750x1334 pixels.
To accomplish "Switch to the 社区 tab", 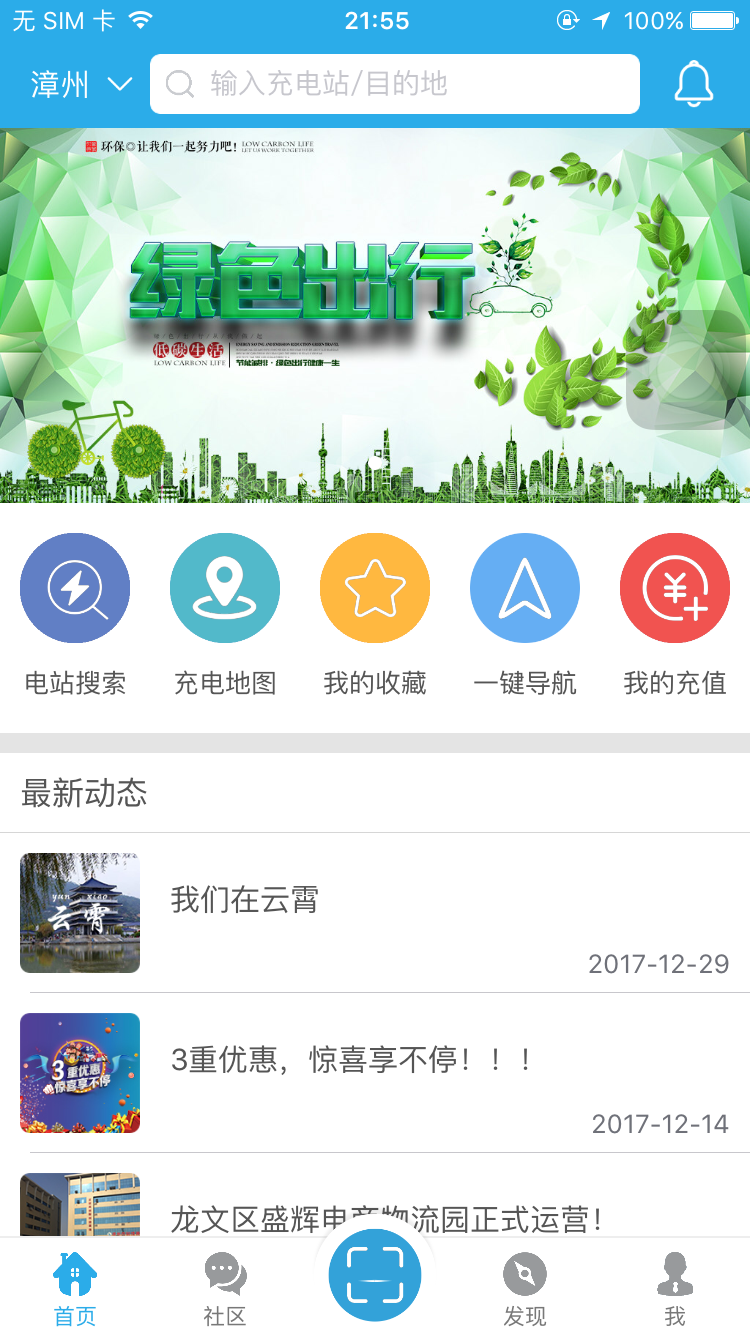I will click(x=225, y=1288).
